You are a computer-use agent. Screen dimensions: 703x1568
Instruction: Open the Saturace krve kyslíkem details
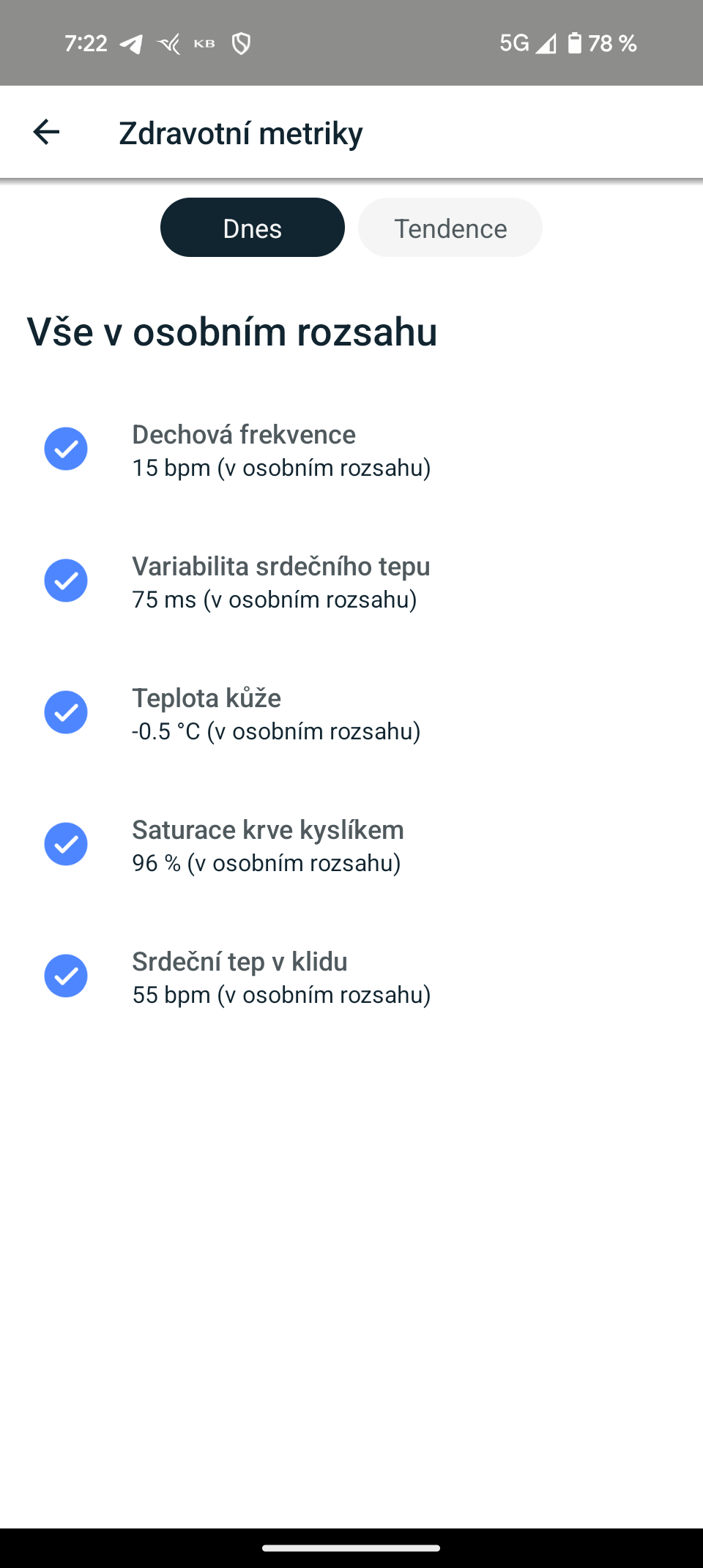267,845
